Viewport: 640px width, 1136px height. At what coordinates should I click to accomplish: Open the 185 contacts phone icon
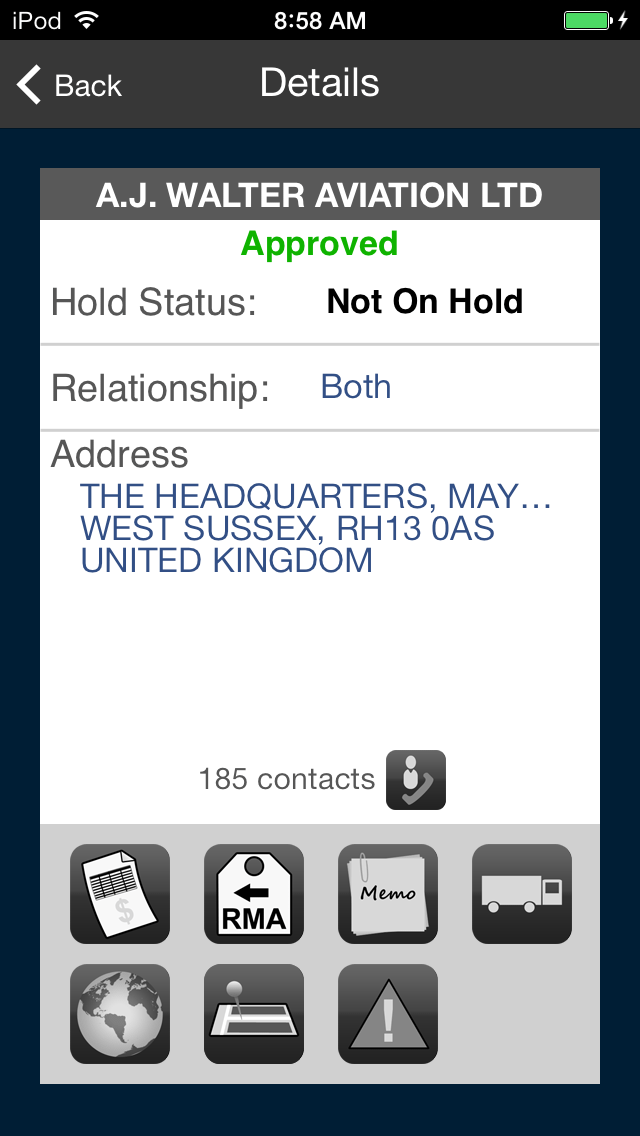(415, 780)
